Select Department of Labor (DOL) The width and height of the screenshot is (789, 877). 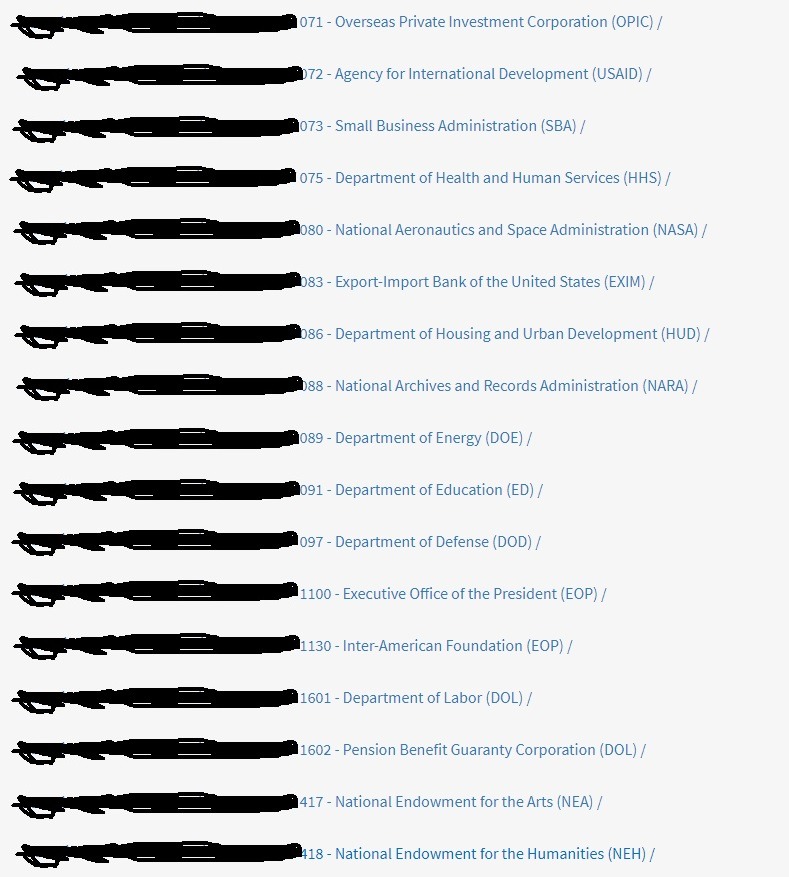416,698
